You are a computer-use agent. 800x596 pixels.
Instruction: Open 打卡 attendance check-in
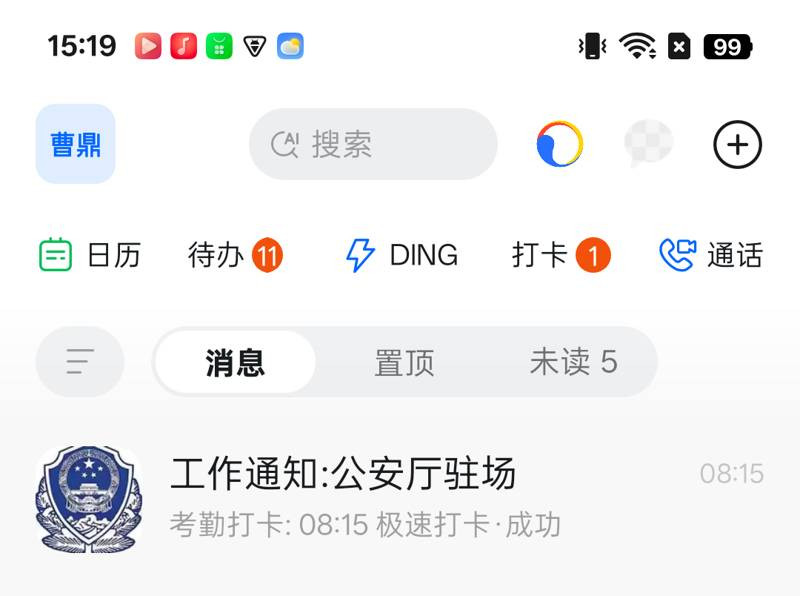(x=560, y=255)
